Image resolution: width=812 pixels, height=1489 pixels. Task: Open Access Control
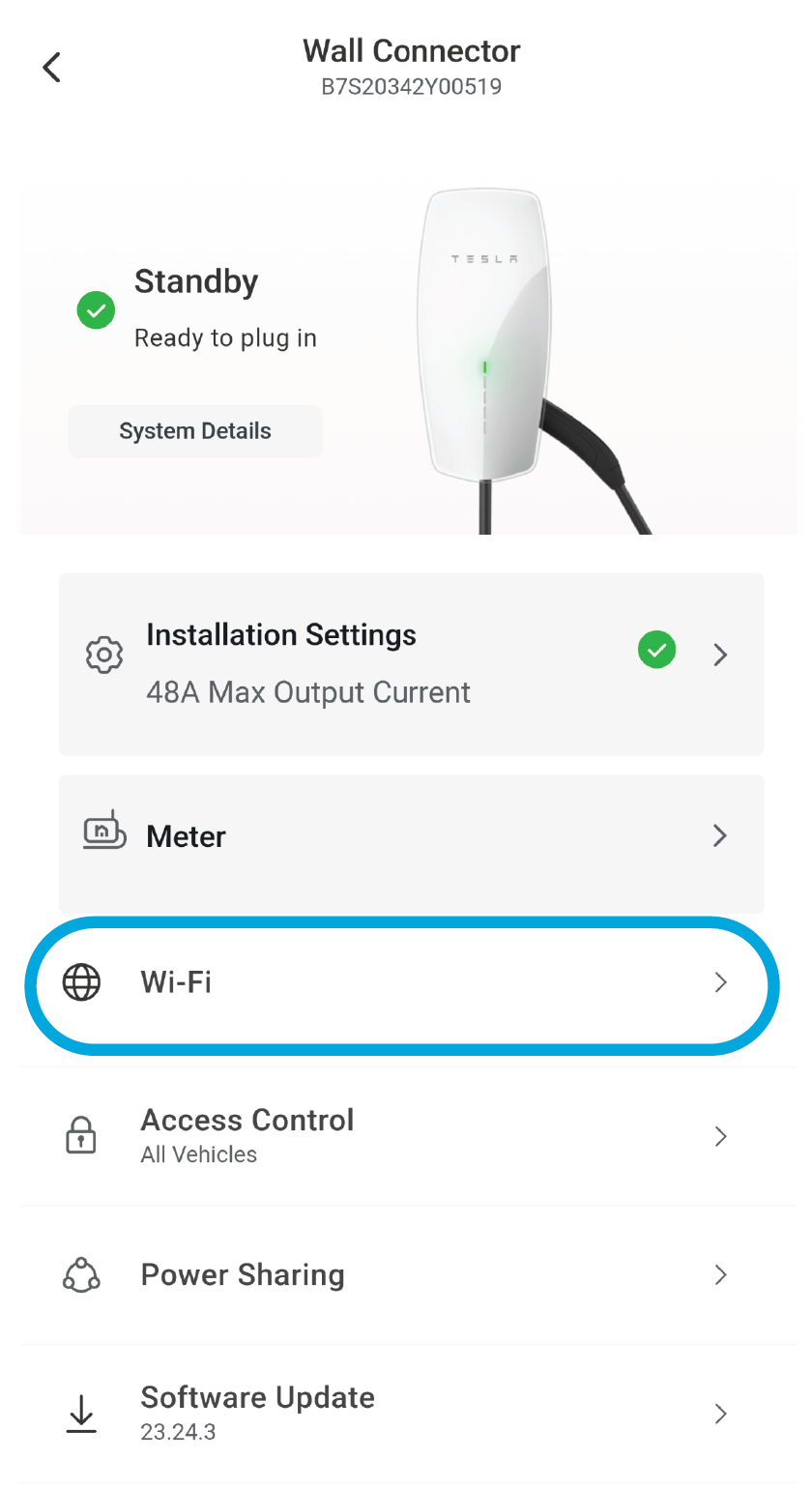tap(409, 1136)
